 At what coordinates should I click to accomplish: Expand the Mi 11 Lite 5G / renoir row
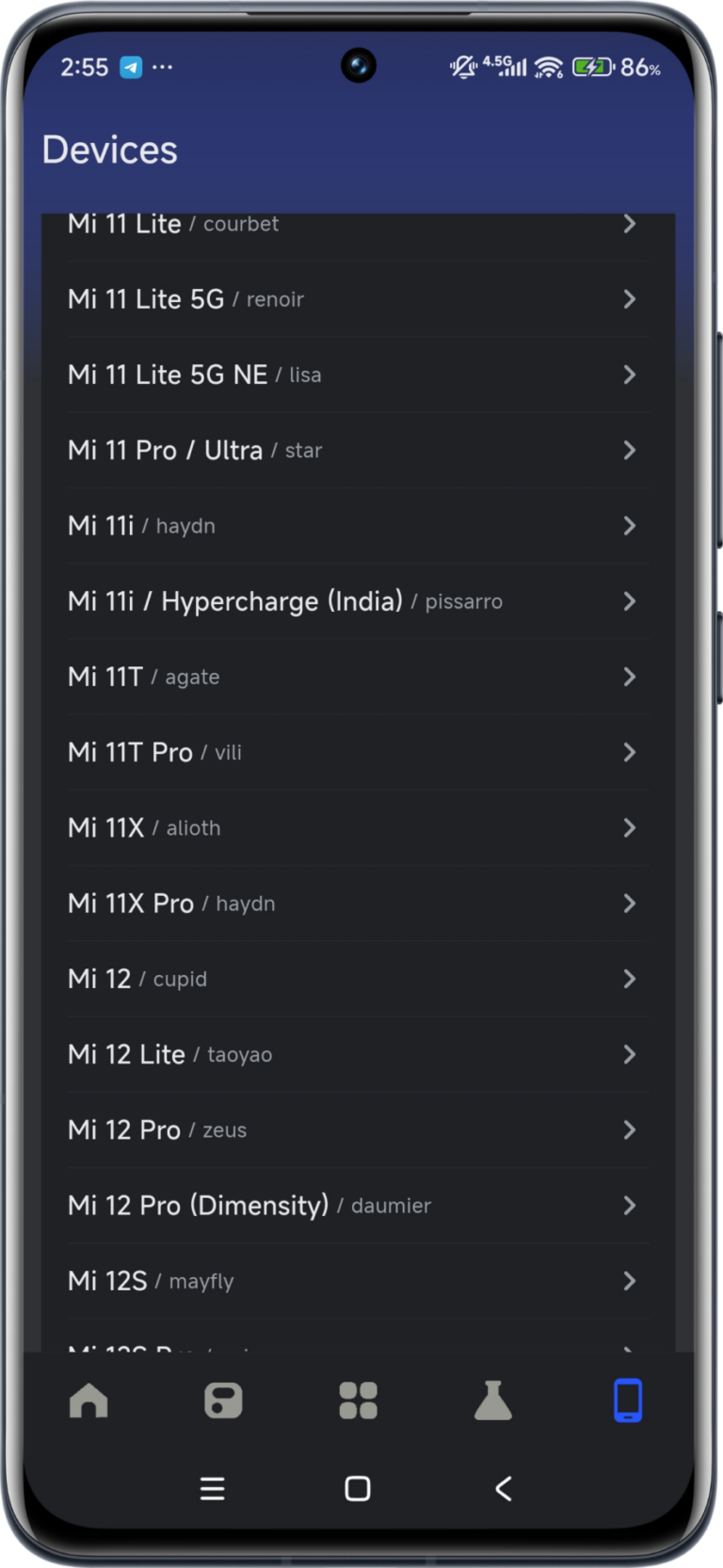[x=357, y=298]
